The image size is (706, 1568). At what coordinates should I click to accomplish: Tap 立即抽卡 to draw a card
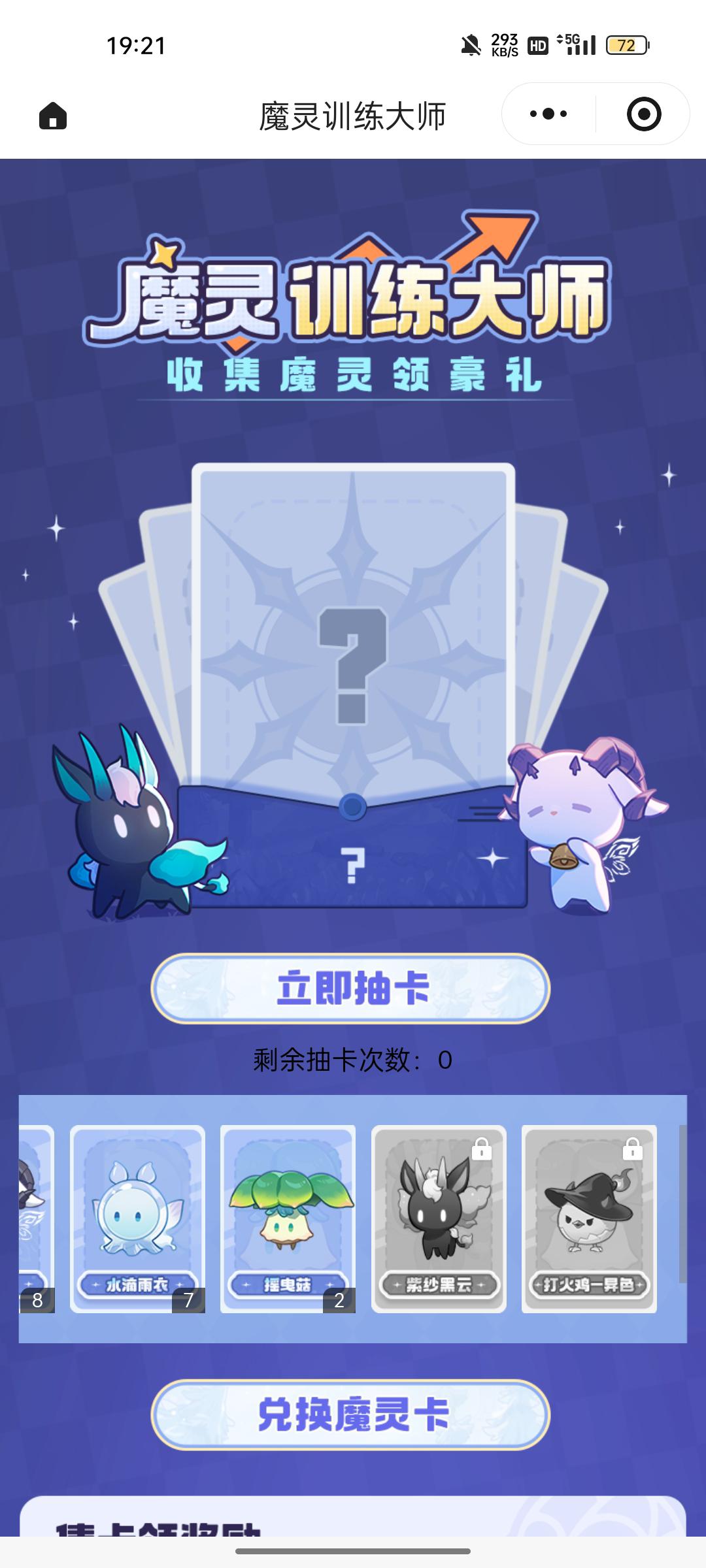350,988
